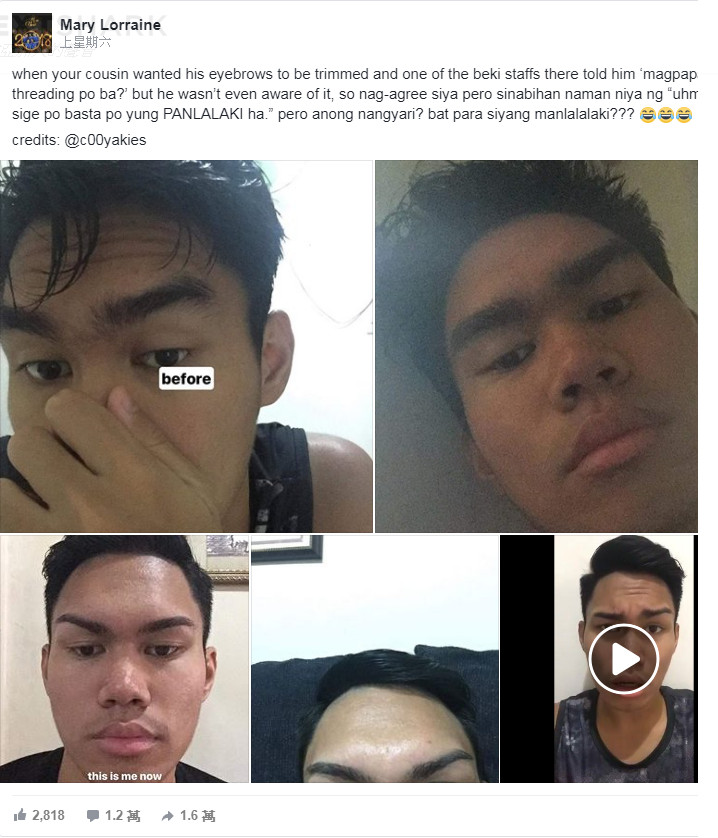Viewport: 718px width, 838px height.
Task: Open the forehead photo on the couch
Action: coord(374,659)
